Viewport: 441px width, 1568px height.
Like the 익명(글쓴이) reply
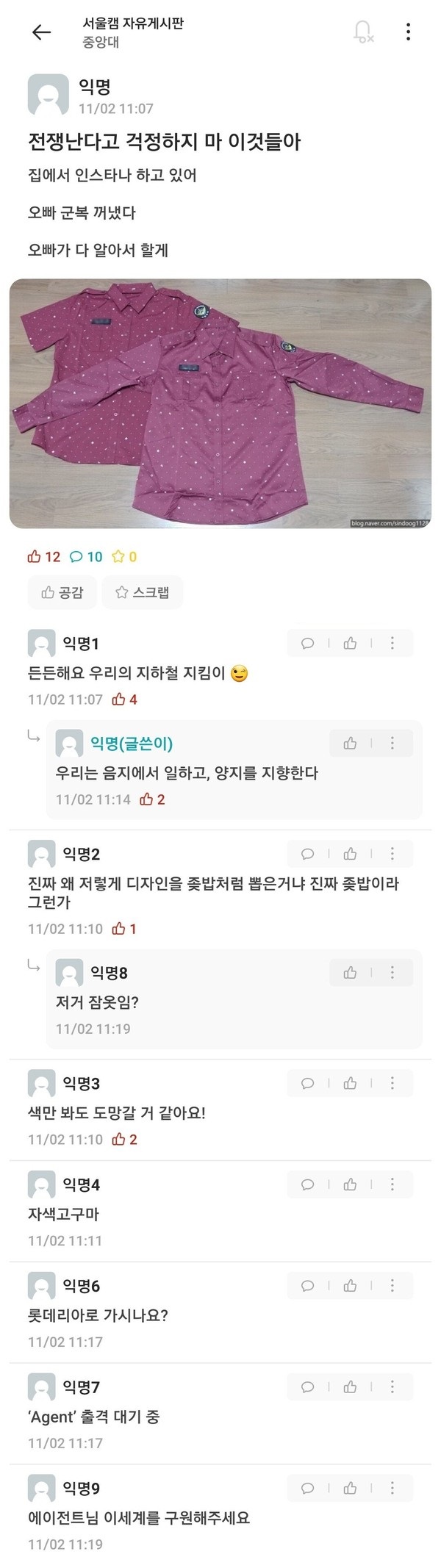pyautogui.click(x=350, y=744)
